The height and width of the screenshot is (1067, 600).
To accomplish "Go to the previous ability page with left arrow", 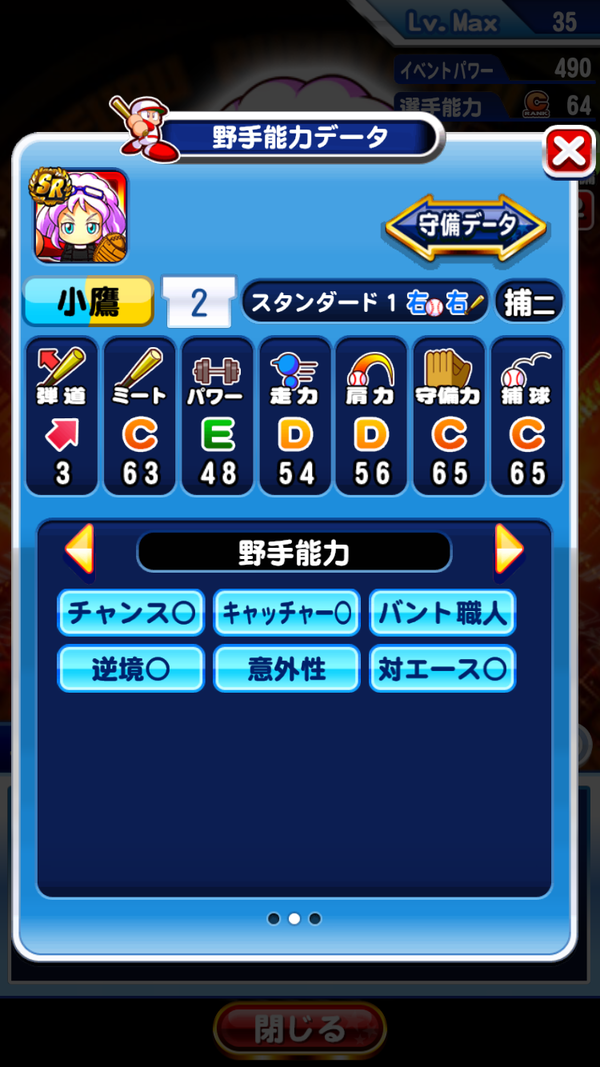I will tap(80, 549).
